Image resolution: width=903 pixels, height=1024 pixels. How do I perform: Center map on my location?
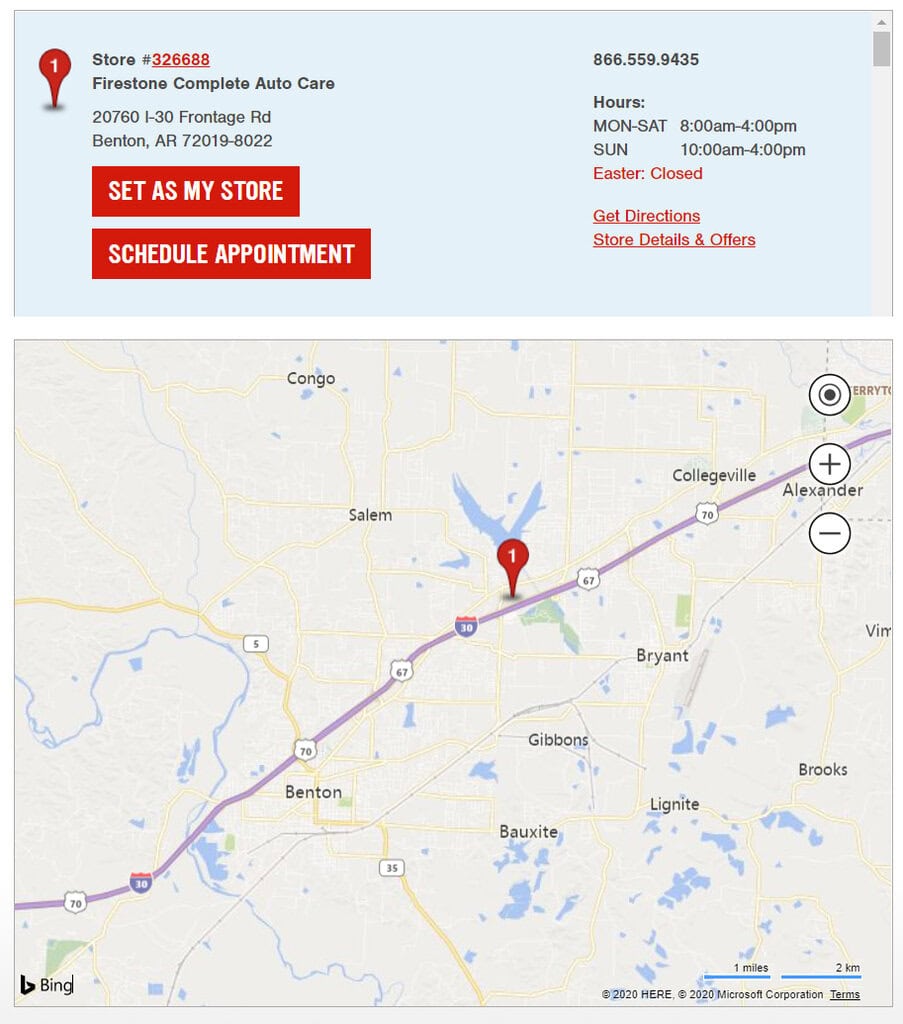(829, 396)
